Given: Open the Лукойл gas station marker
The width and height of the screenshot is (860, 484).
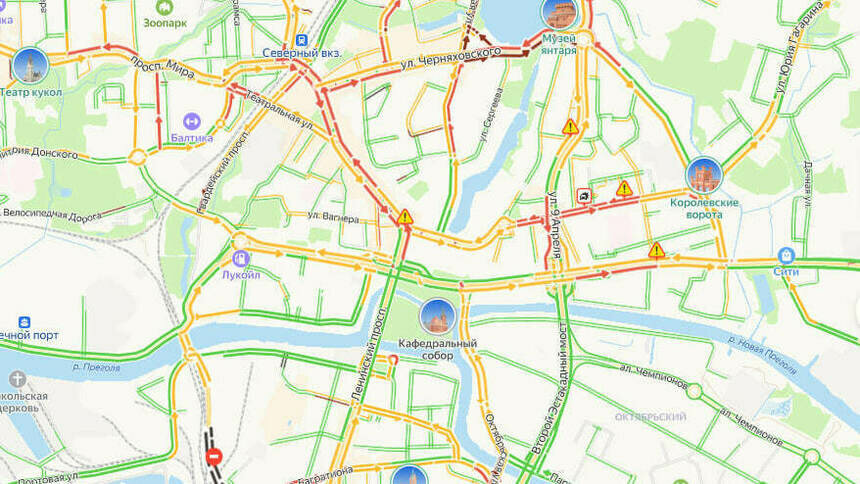Looking at the screenshot, I should click(240, 258).
